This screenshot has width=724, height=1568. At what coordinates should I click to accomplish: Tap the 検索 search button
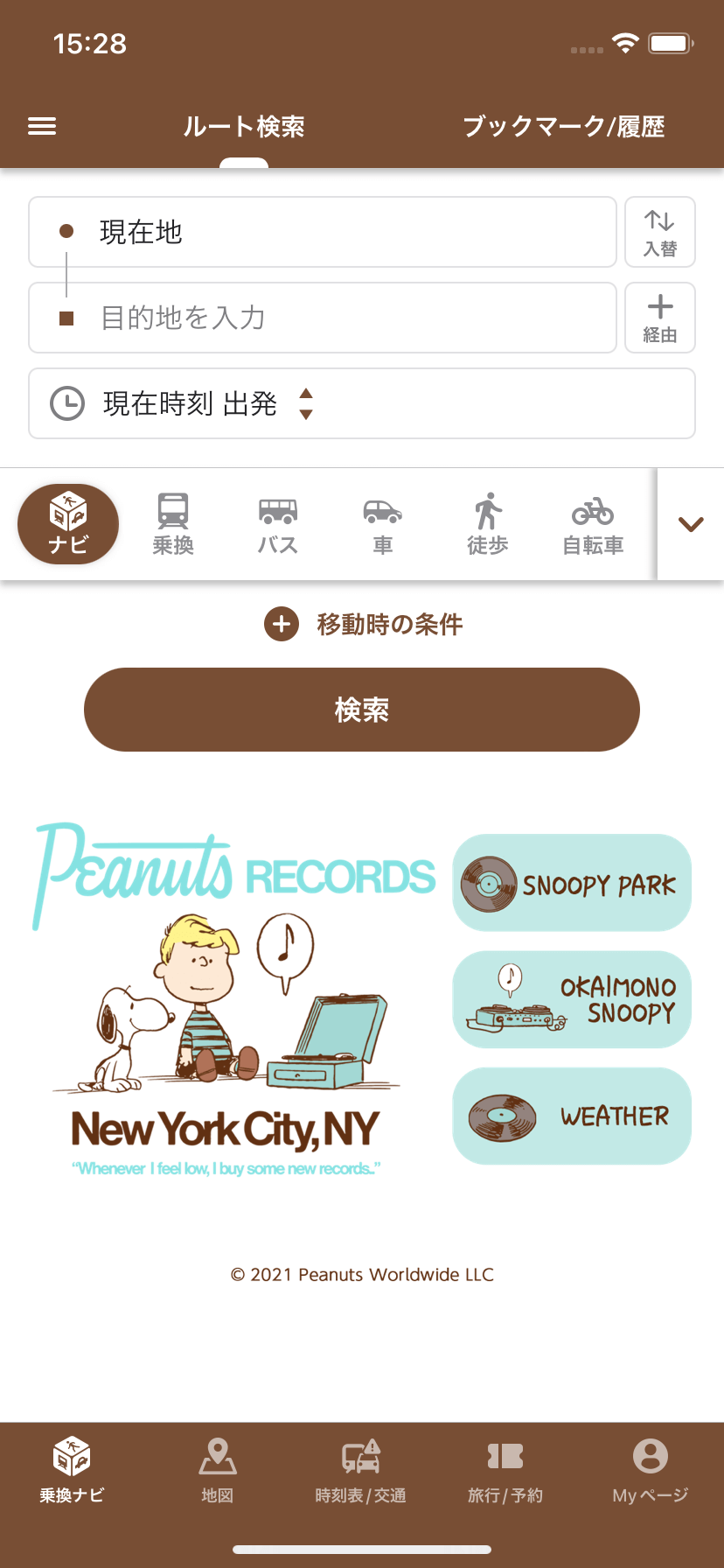click(x=362, y=710)
